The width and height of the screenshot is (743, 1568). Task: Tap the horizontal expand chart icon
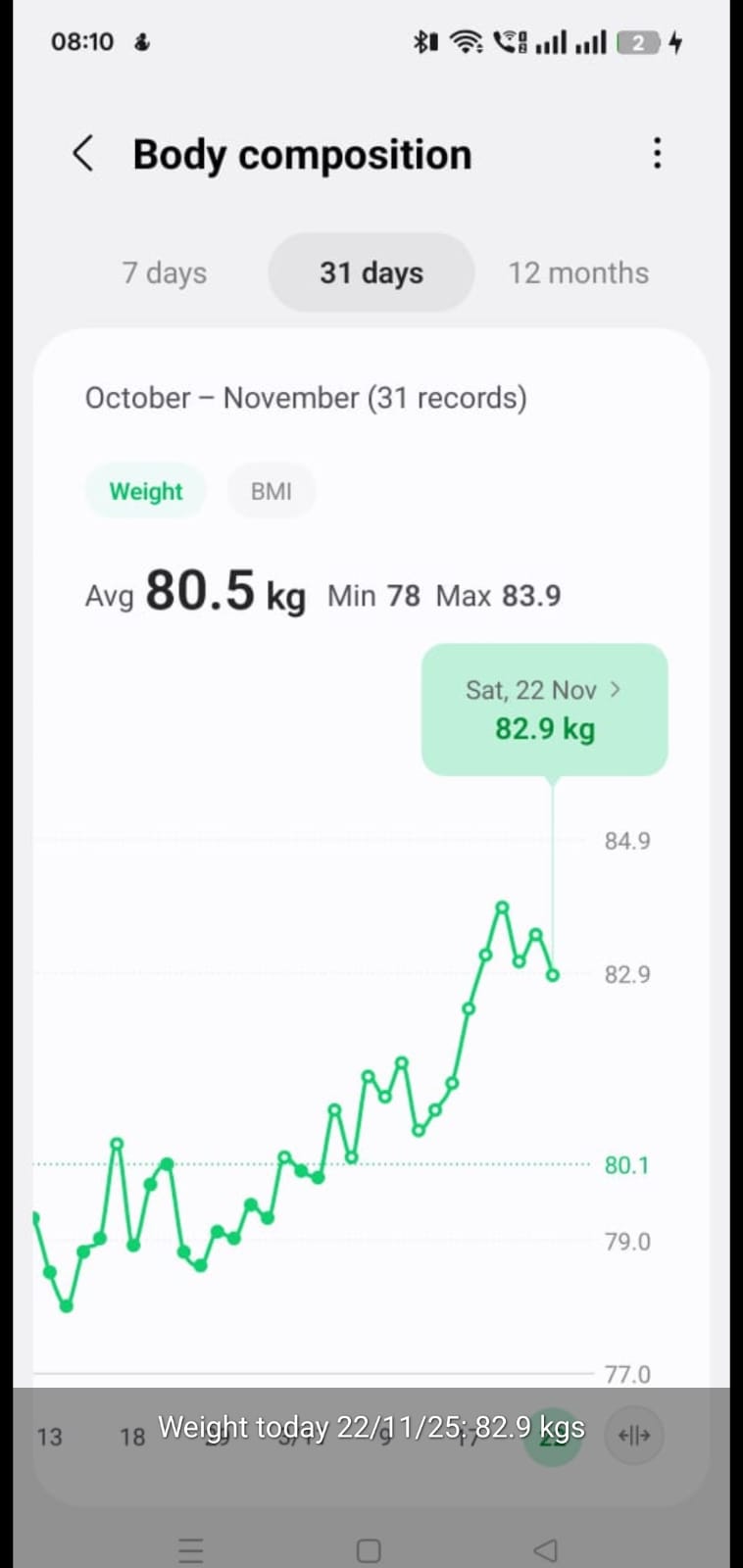(x=633, y=1436)
